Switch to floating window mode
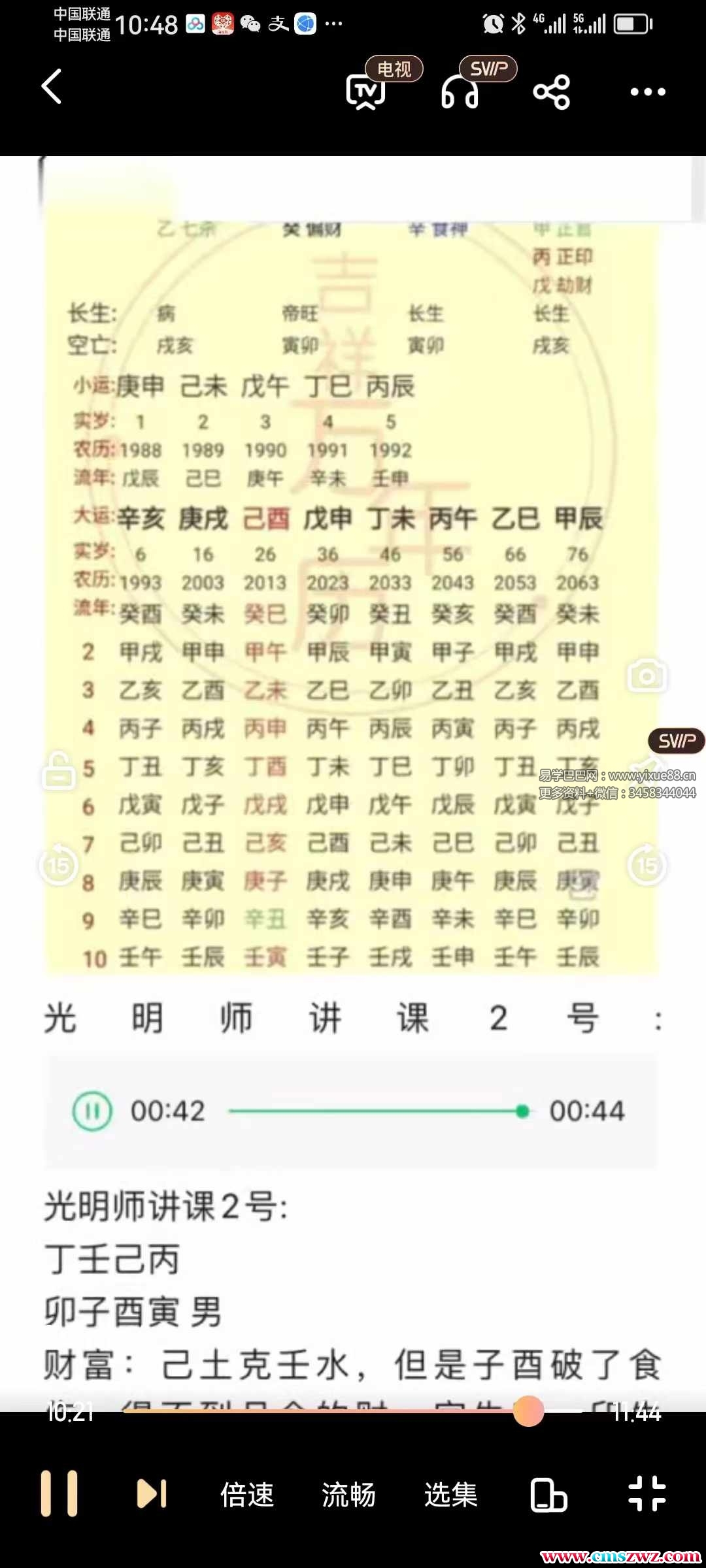This screenshot has width=706, height=1568. (x=548, y=1495)
